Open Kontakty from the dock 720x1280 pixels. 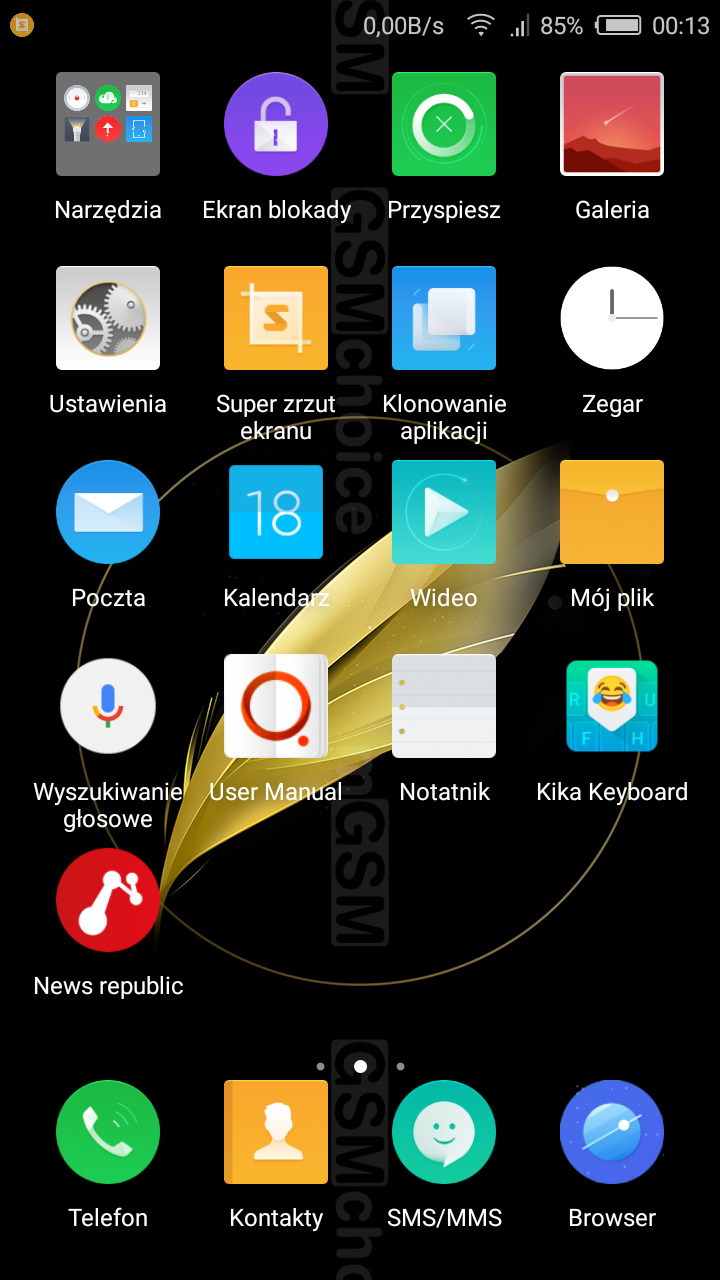tap(276, 1132)
